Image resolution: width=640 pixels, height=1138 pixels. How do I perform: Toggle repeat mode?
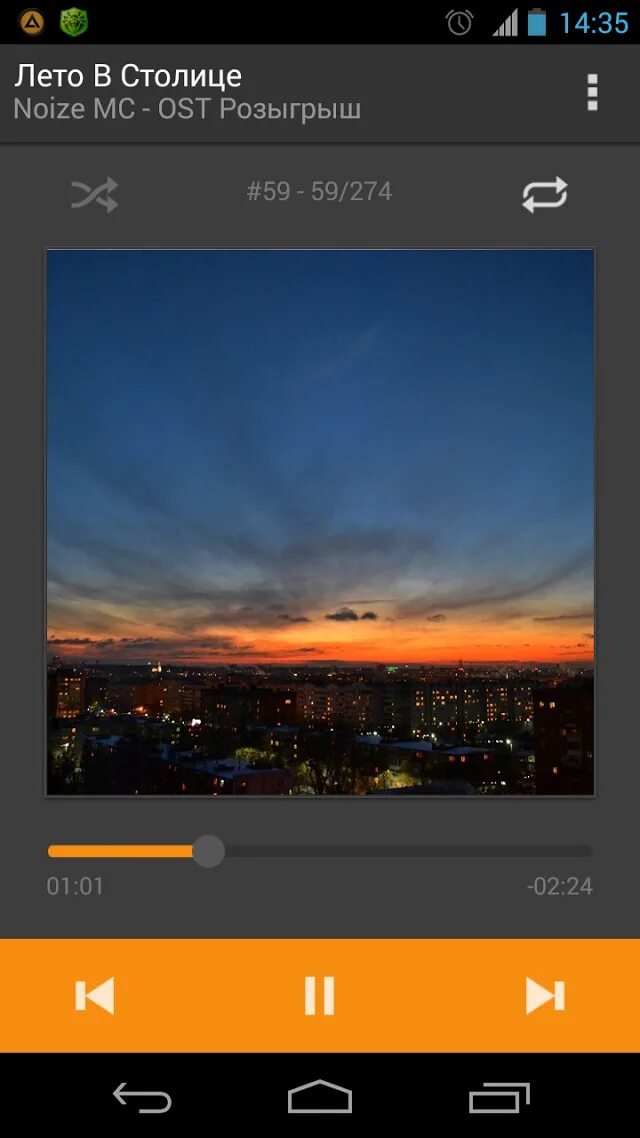coord(544,194)
